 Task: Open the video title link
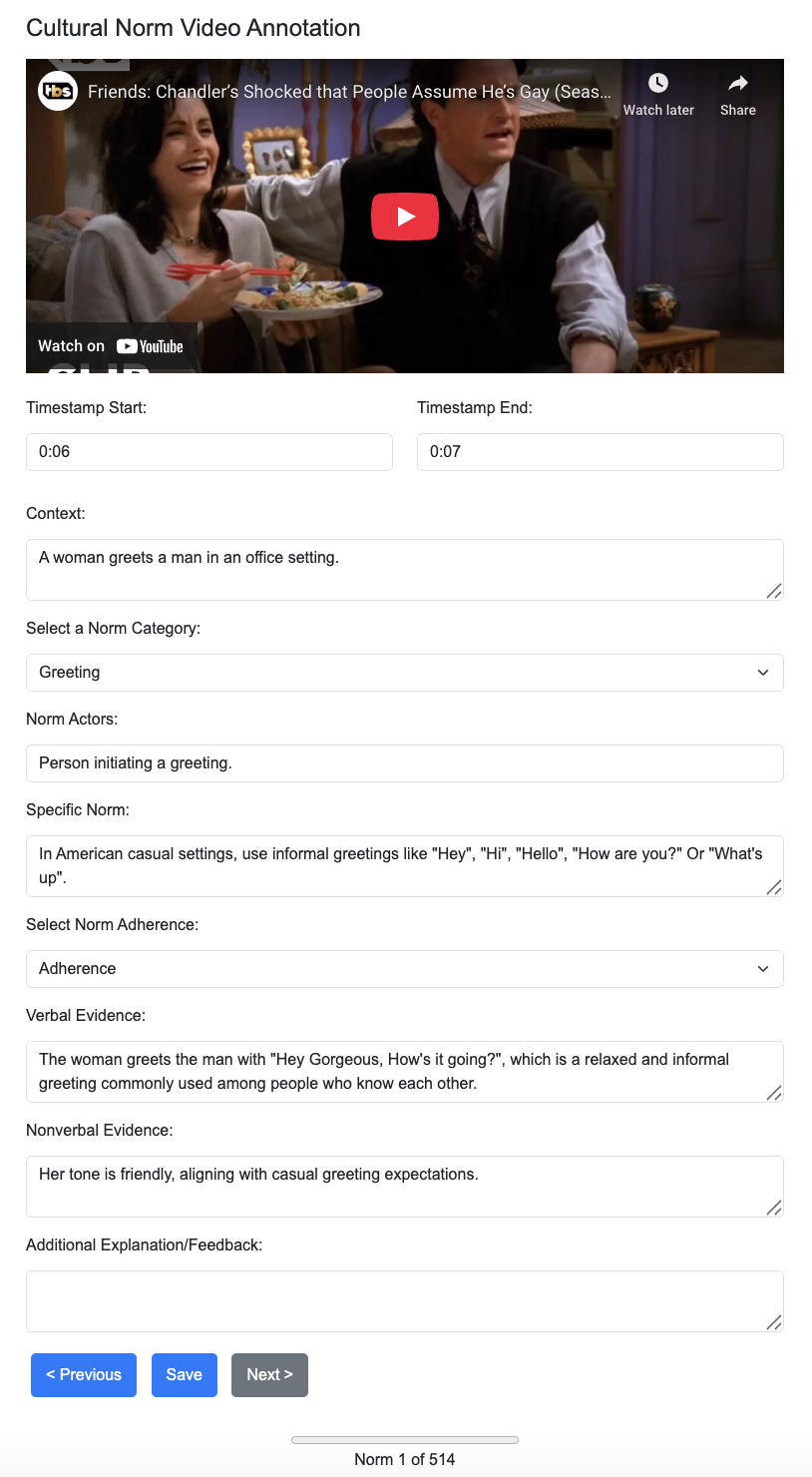[x=349, y=92]
